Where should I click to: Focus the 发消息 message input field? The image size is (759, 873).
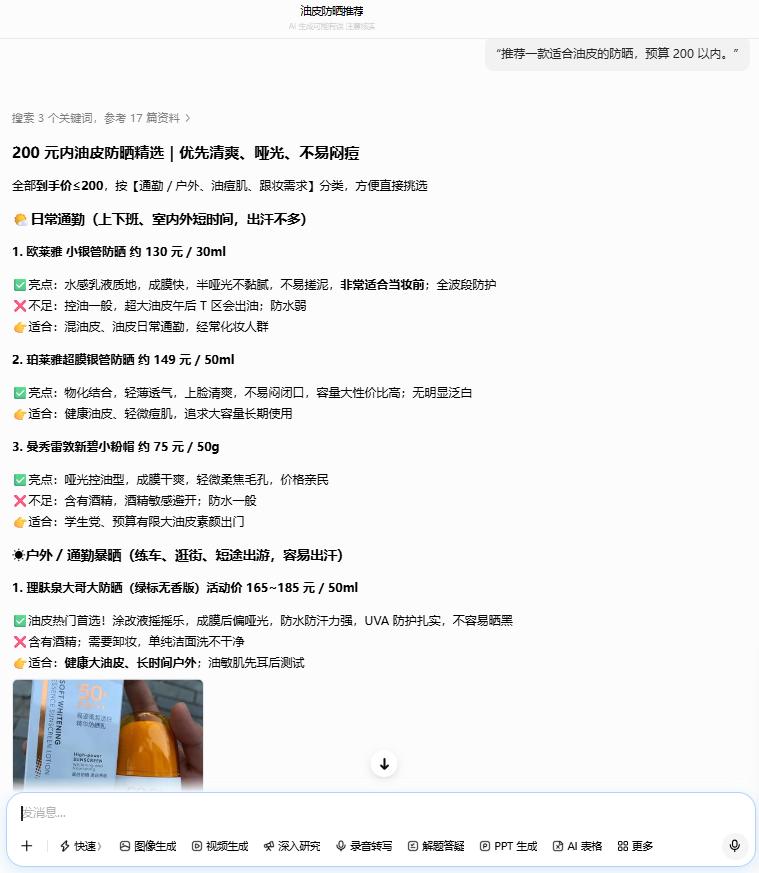click(379, 813)
